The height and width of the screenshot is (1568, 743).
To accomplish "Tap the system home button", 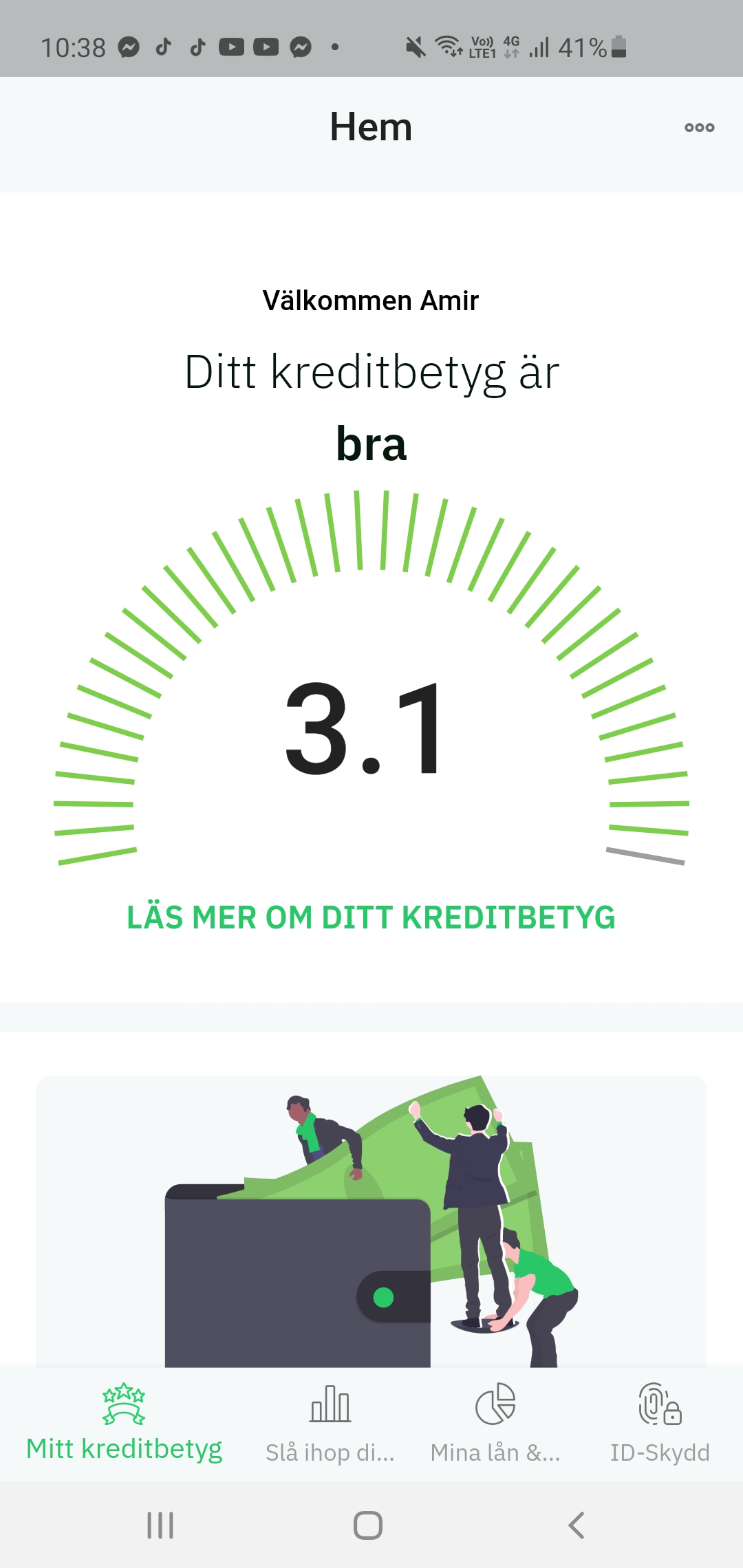I will [368, 1525].
